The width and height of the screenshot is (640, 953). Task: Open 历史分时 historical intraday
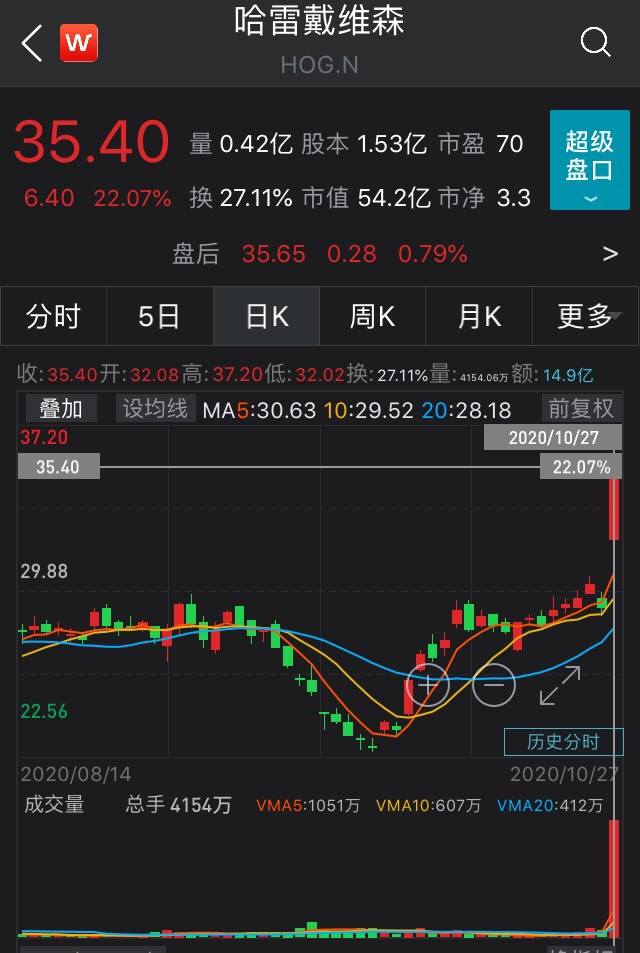click(563, 742)
